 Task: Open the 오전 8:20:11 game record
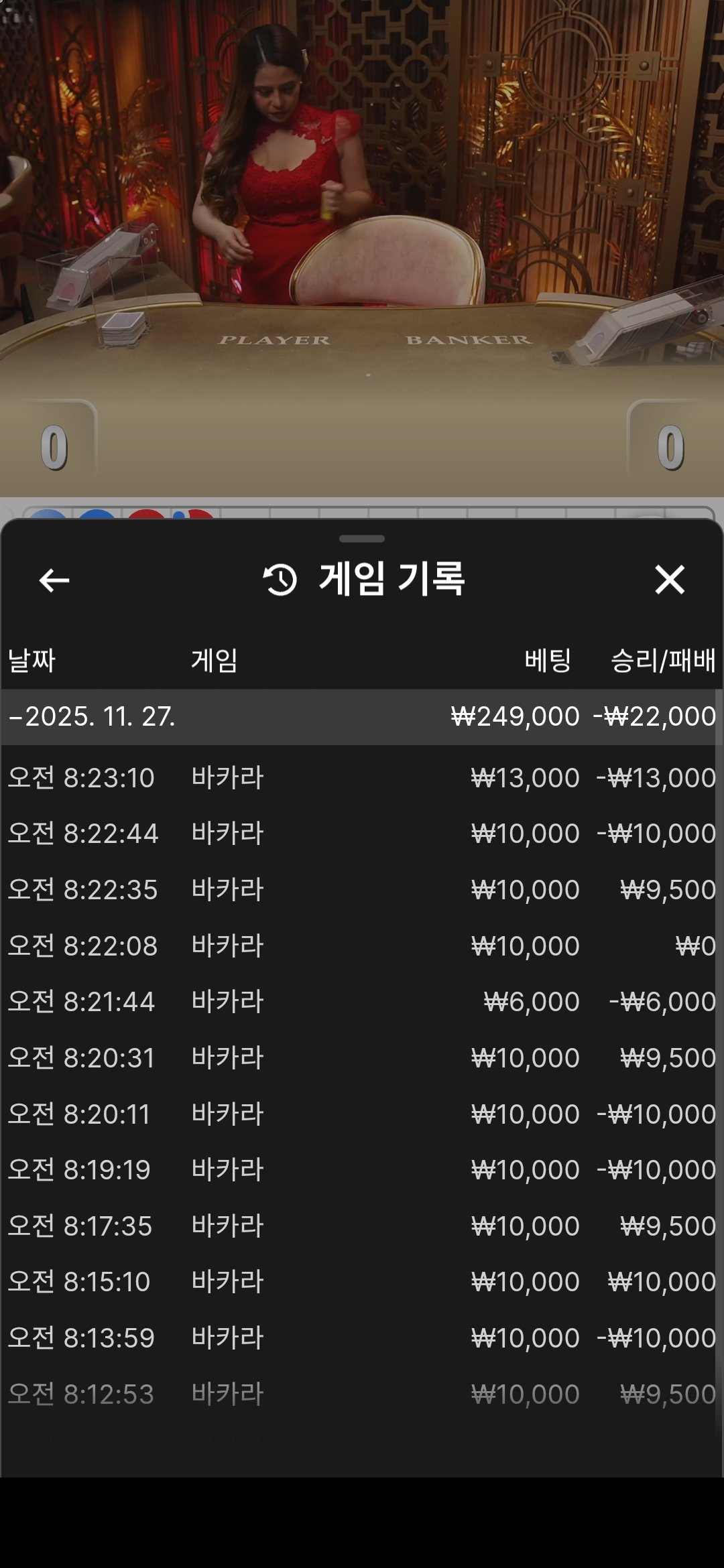(361, 1114)
